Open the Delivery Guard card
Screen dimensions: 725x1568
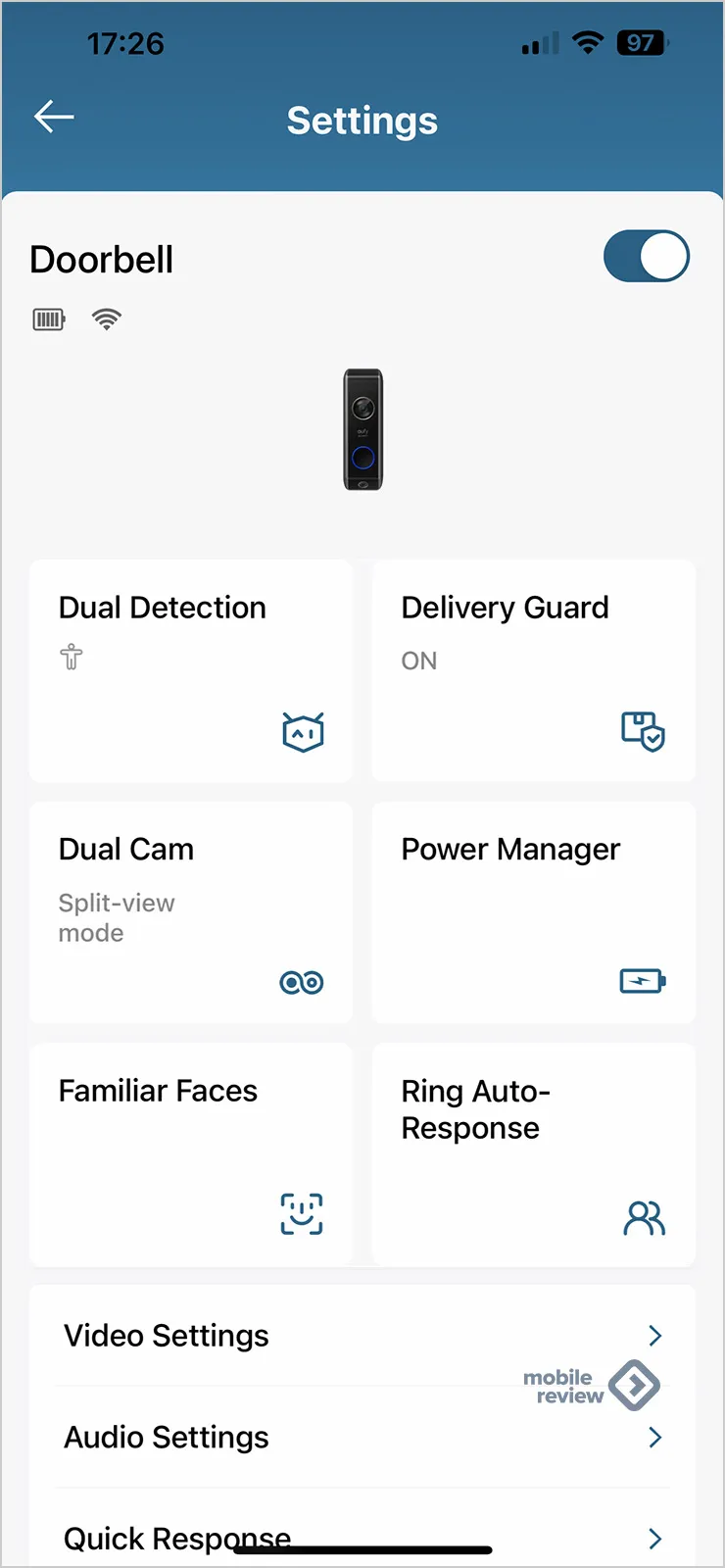point(534,671)
